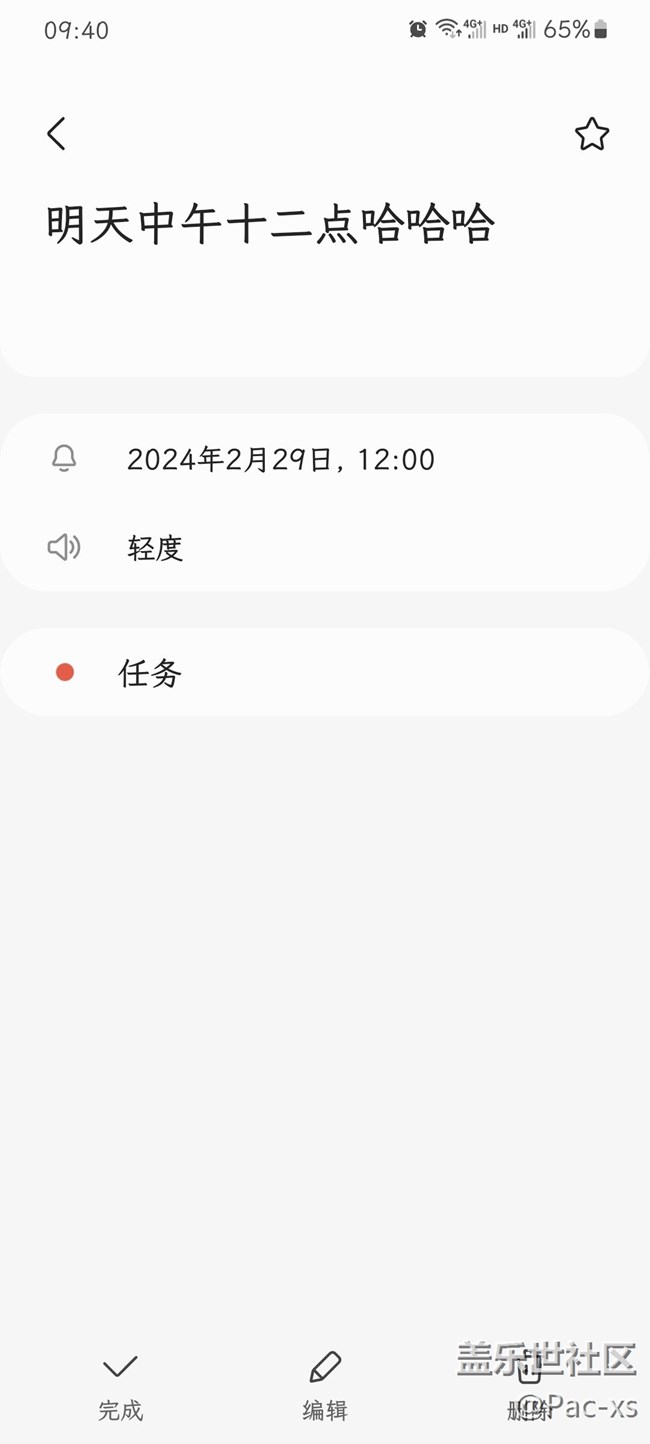Image resolution: width=650 pixels, height=1444 pixels.
Task: Open the 2024年2月29日 12:00 alert time row
Action: (325, 459)
